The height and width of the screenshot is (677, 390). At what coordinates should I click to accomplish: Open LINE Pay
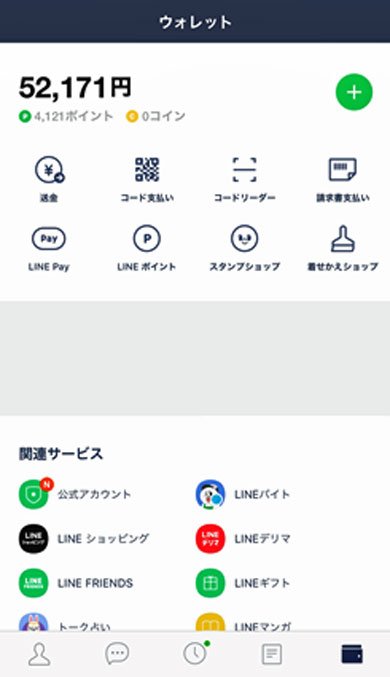tap(49, 249)
